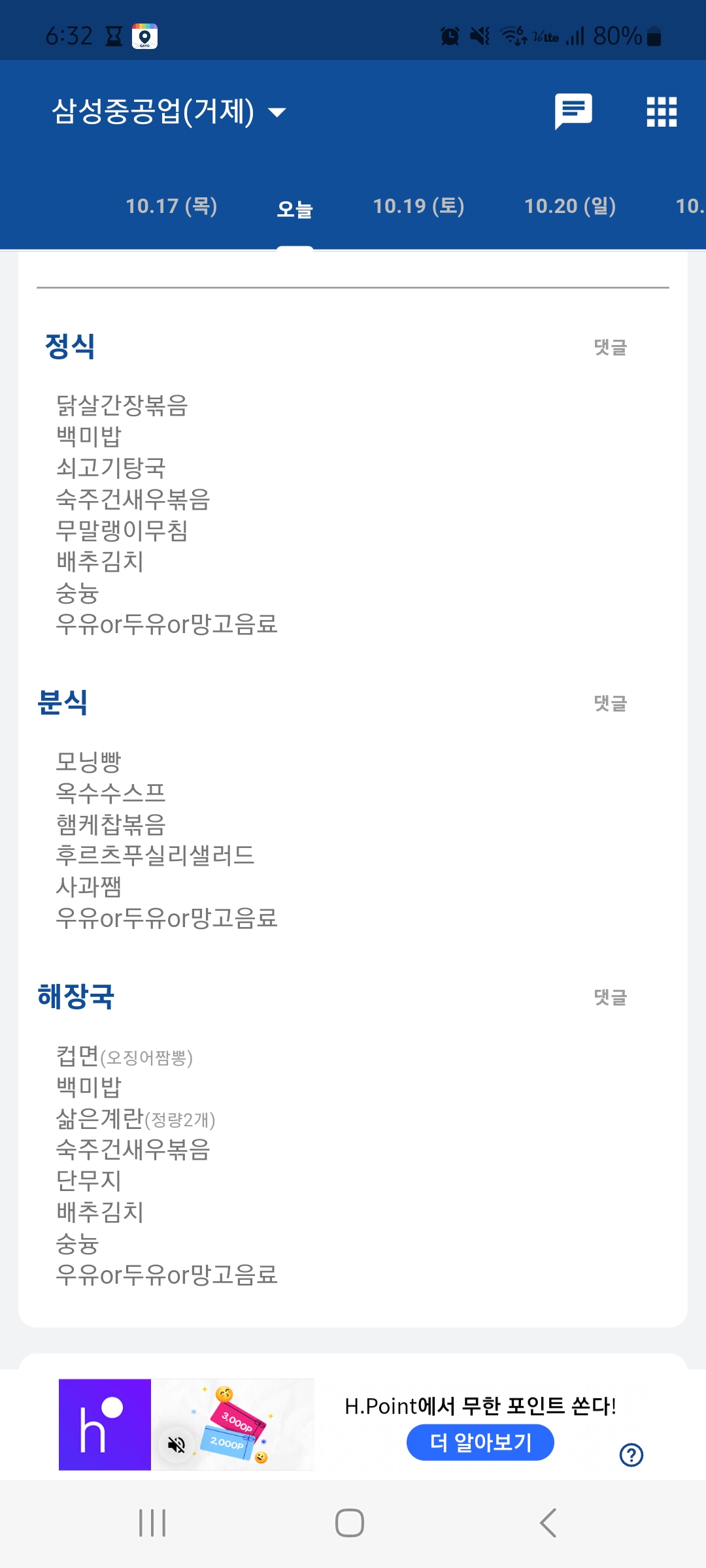Open the H.Point ad video thumbnail

click(x=186, y=1424)
